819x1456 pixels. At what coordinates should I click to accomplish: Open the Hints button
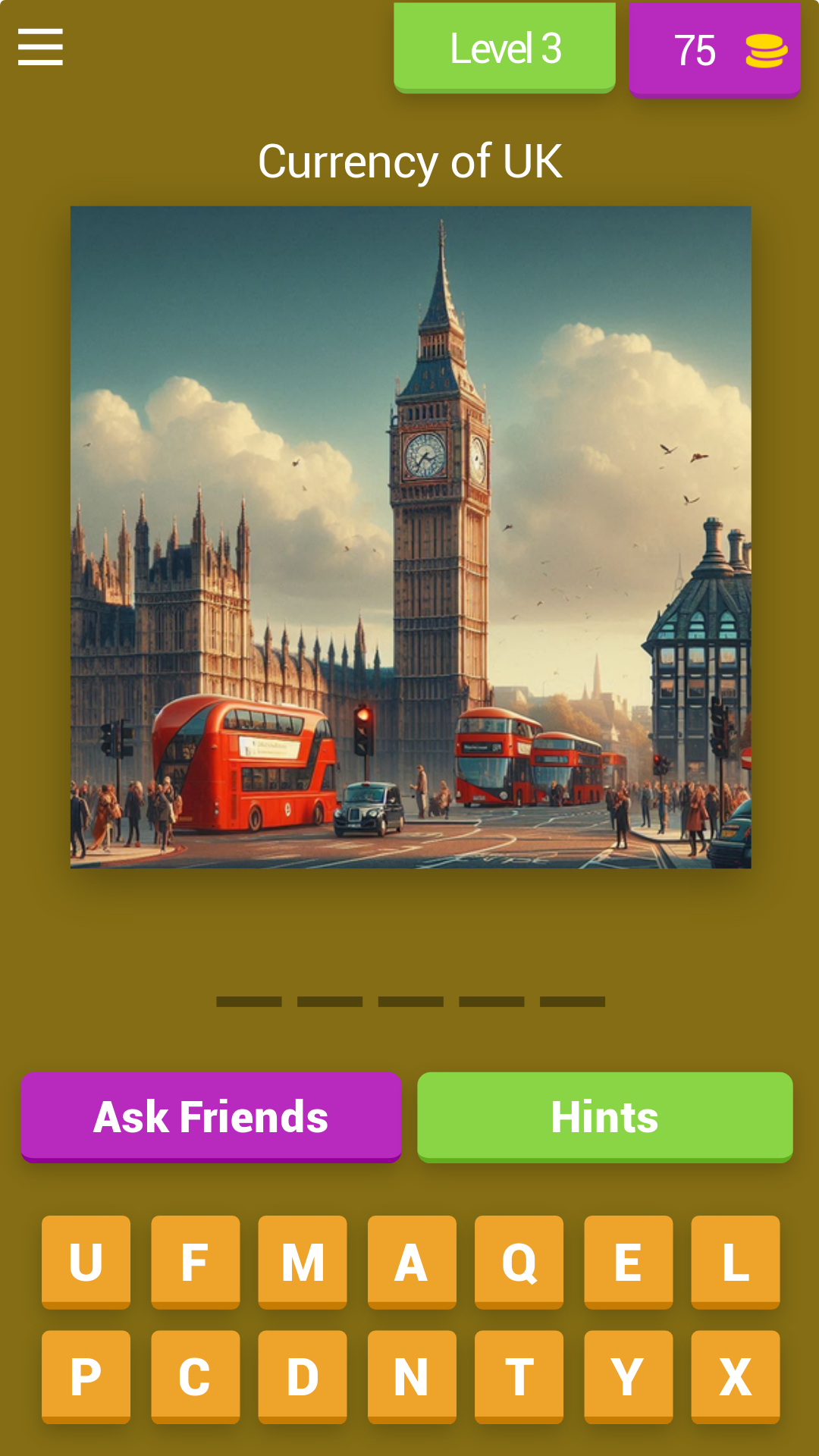click(x=604, y=1116)
